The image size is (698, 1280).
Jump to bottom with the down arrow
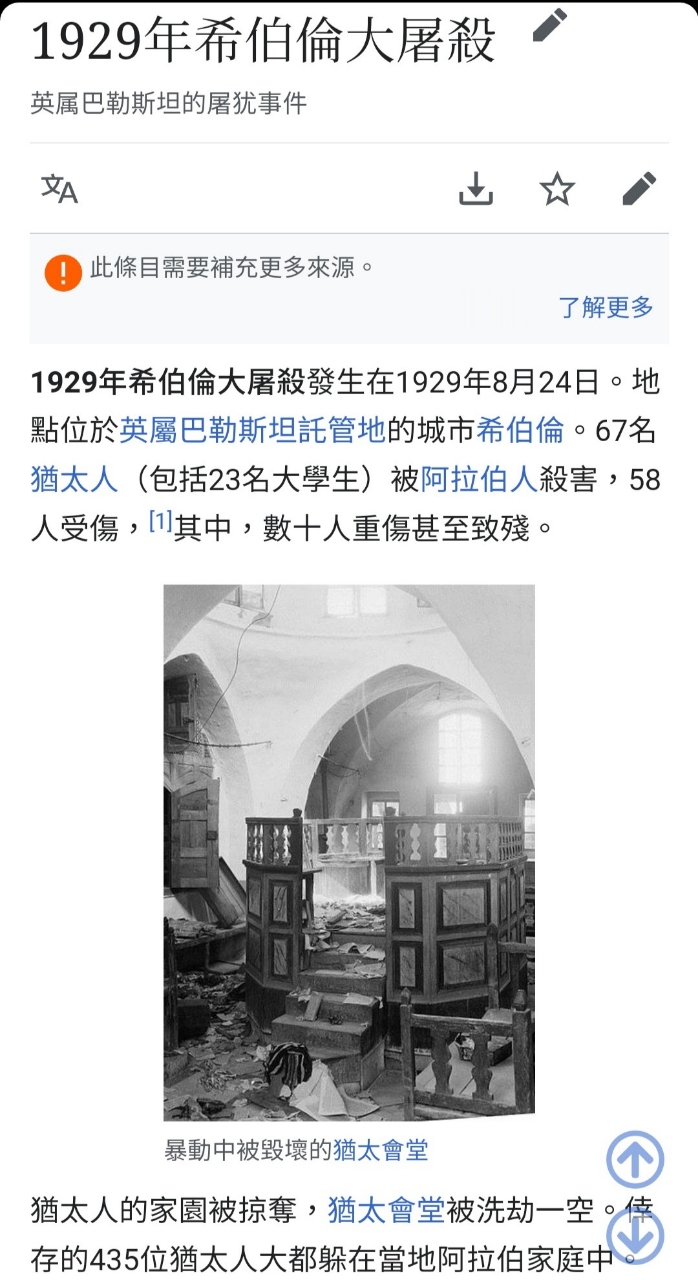point(635,1236)
